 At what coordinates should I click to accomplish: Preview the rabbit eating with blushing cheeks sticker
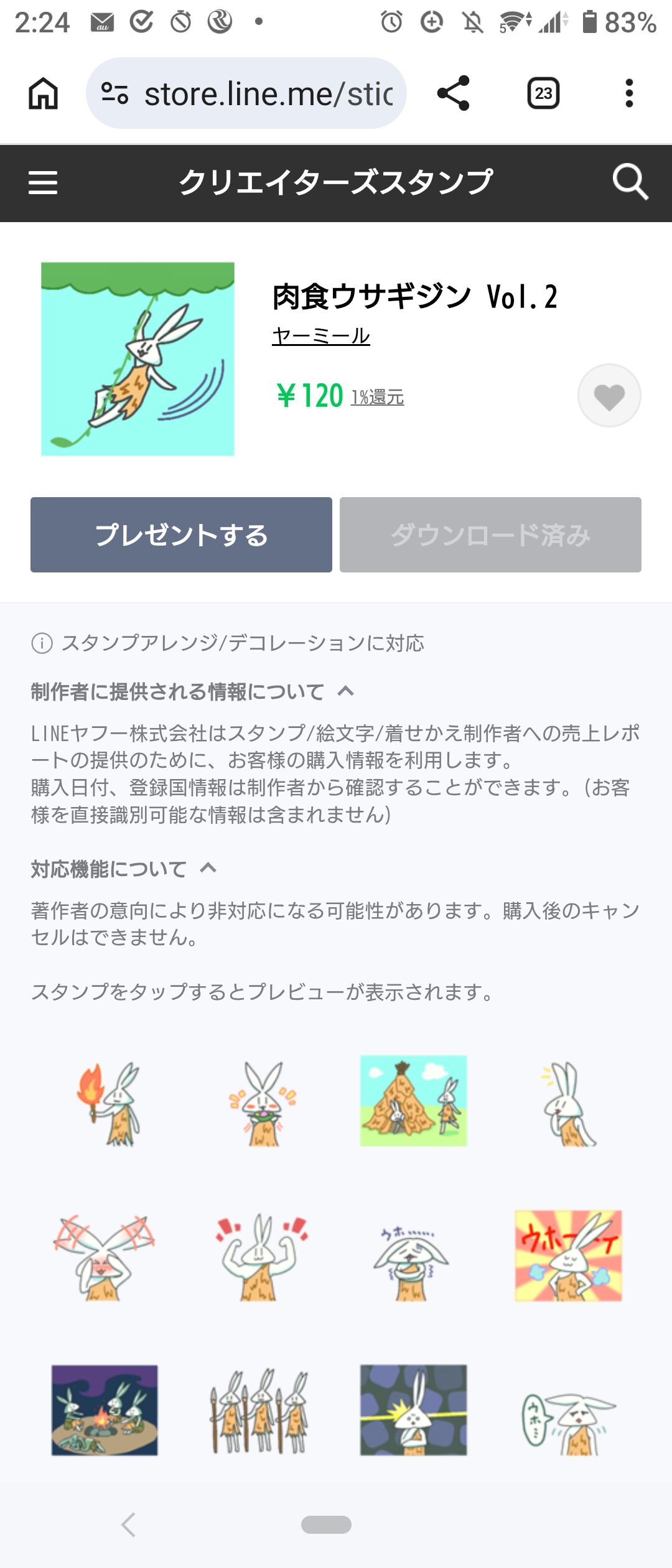pyautogui.click(x=263, y=1103)
